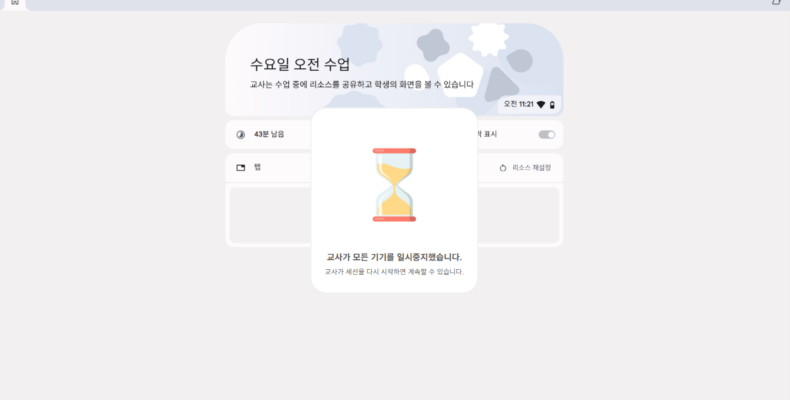Image resolution: width=790 pixels, height=400 pixels.
Task: Toggle the display switch next to '표시'
Action: pyautogui.click(x=546, y=134)
